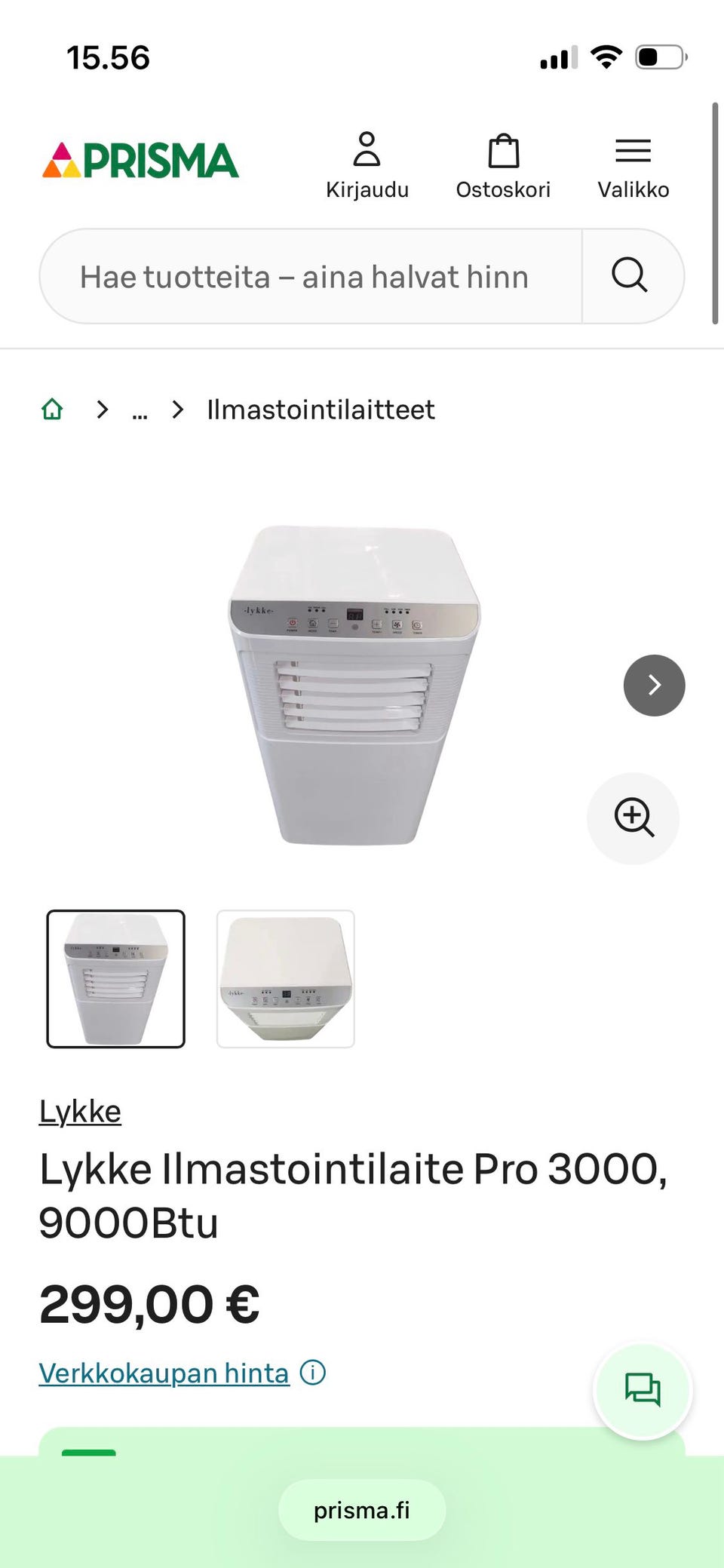This screenshot has width=724, height=1568.
Task: Go to the Prisma home page logo
Action: [x=140, y=161]
